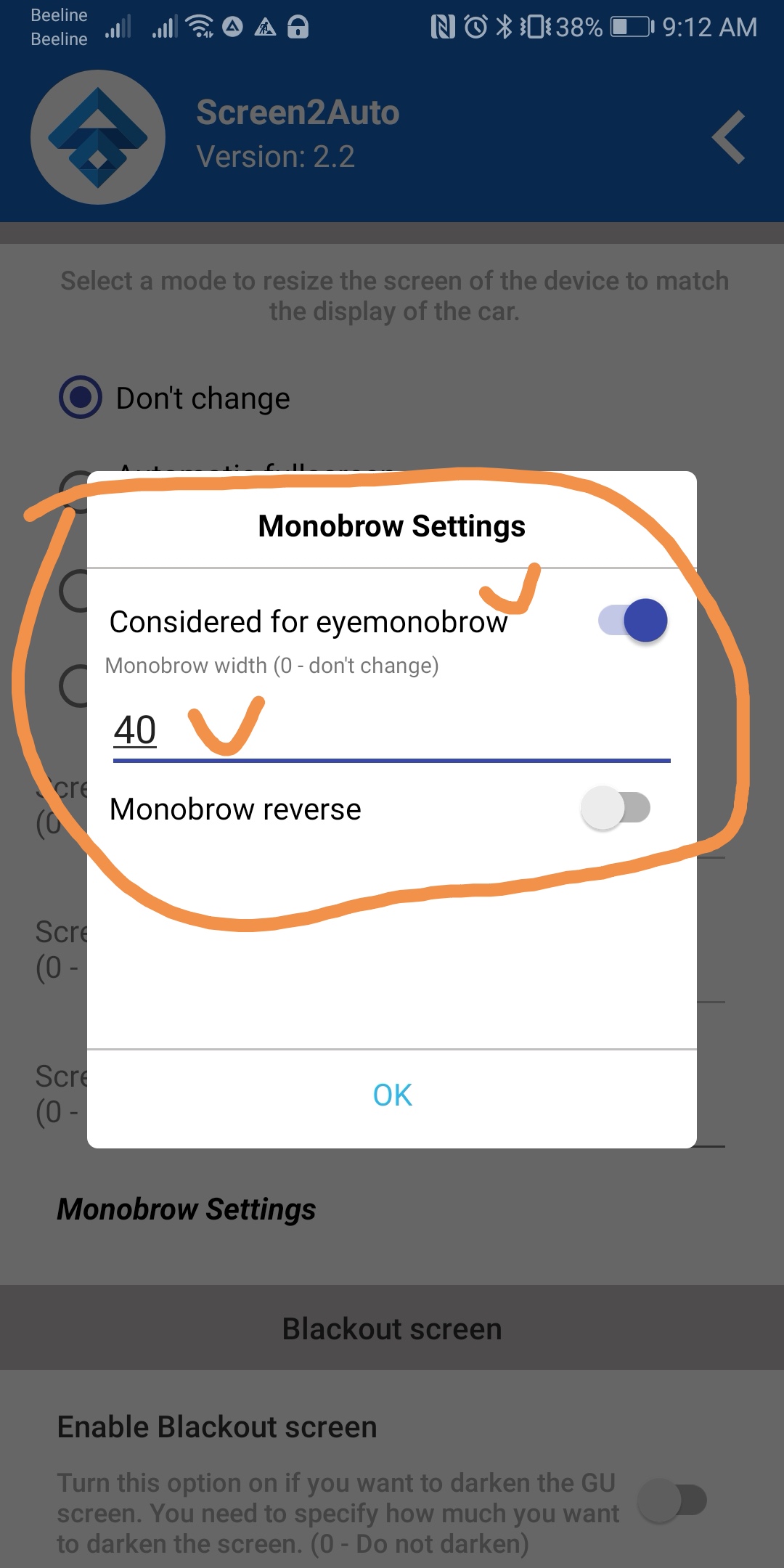
Task: Disable the Considered for eyemonobrow switch
Action: 632,621
